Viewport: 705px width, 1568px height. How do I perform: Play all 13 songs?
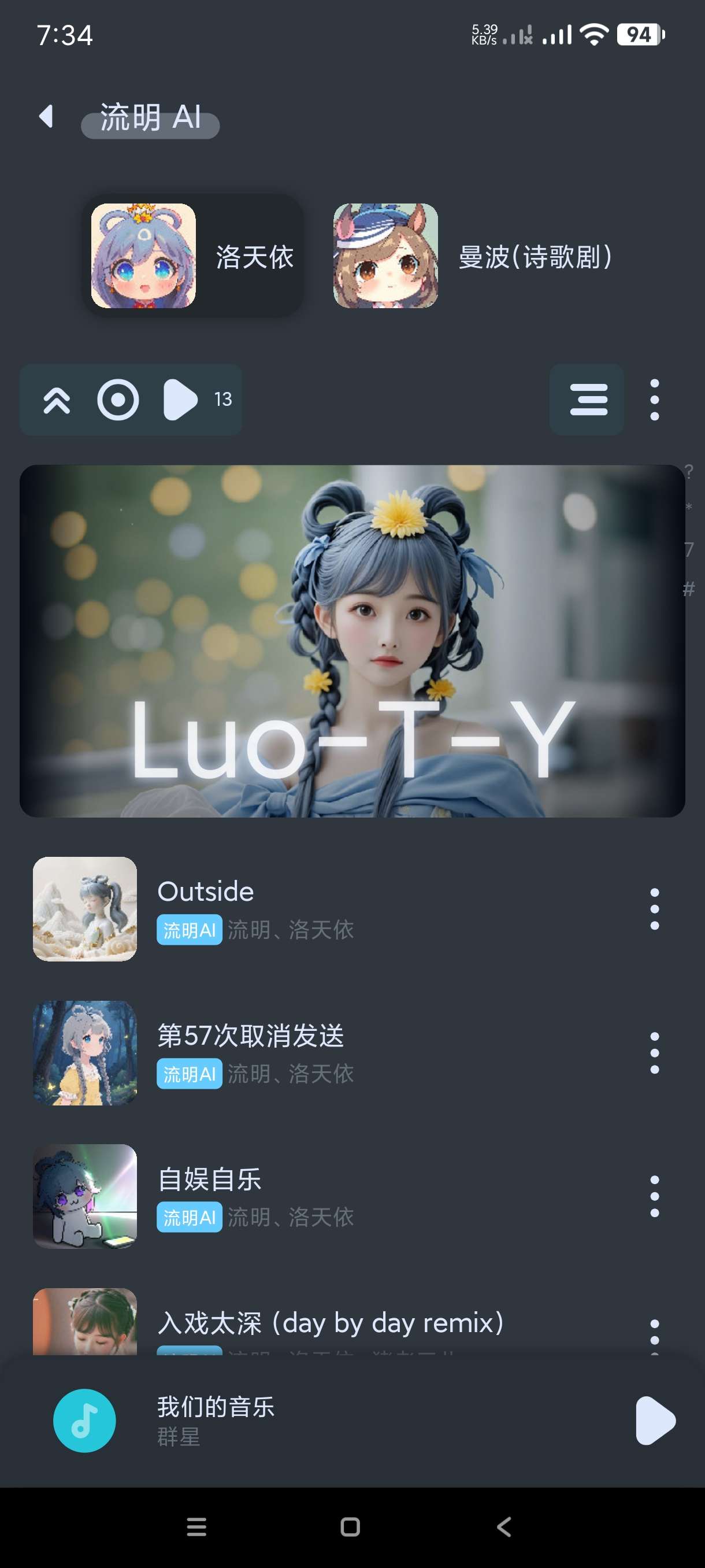tap(181, 400)
